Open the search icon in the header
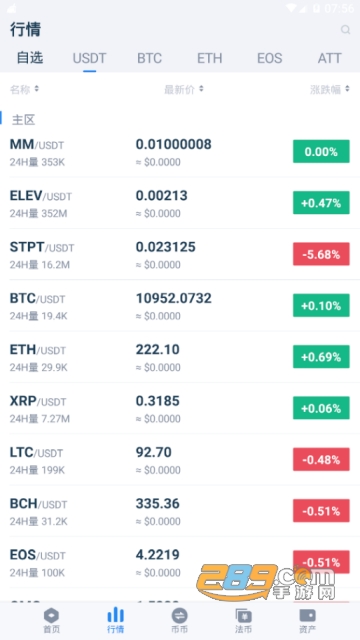This screenshot has height=640, width=360. tap(345, 29)
